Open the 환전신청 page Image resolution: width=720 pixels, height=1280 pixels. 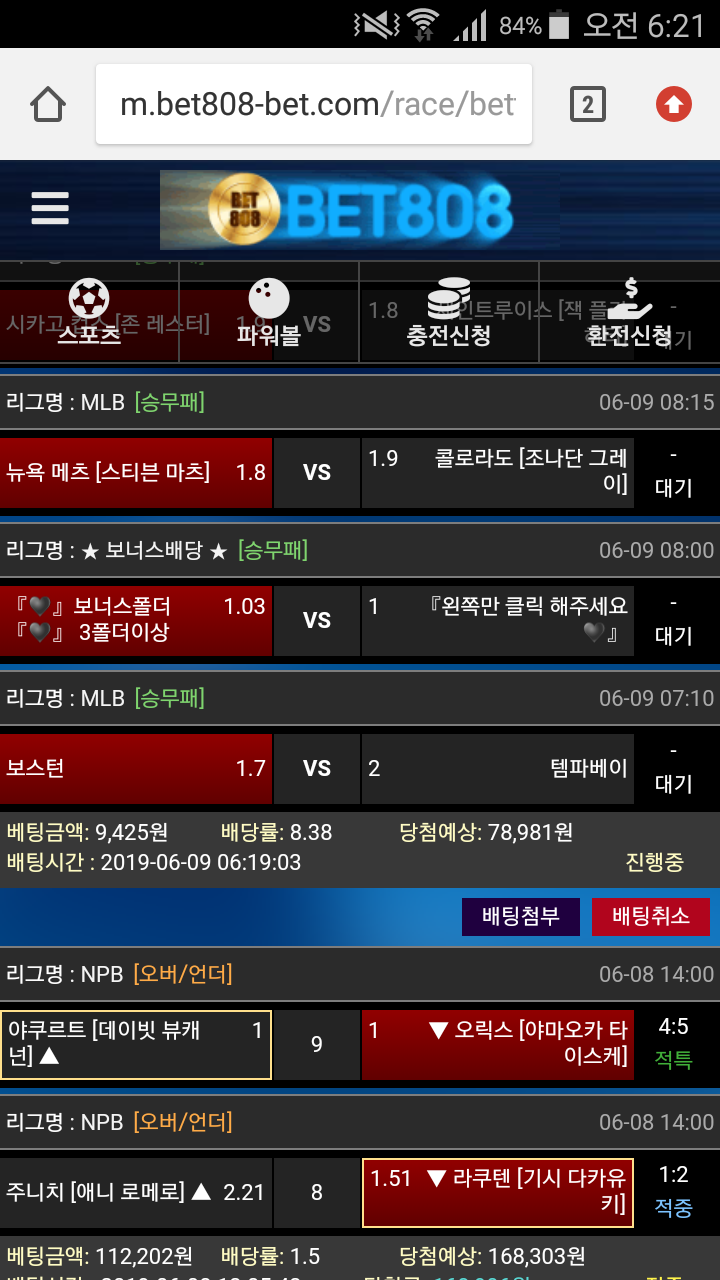point(629,314)
